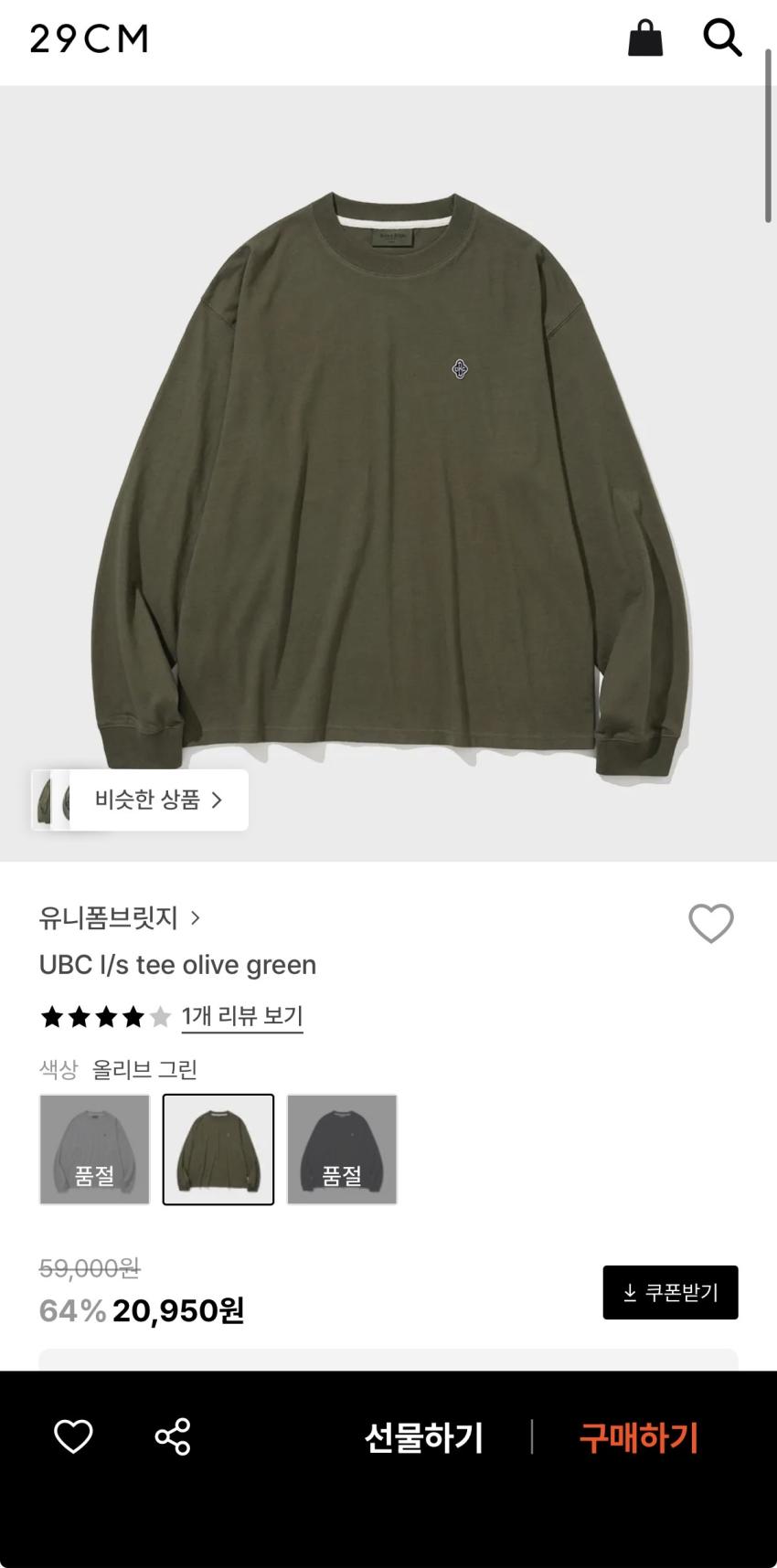Share this product
This screenshot has height=1568, width=777.
173,1436
